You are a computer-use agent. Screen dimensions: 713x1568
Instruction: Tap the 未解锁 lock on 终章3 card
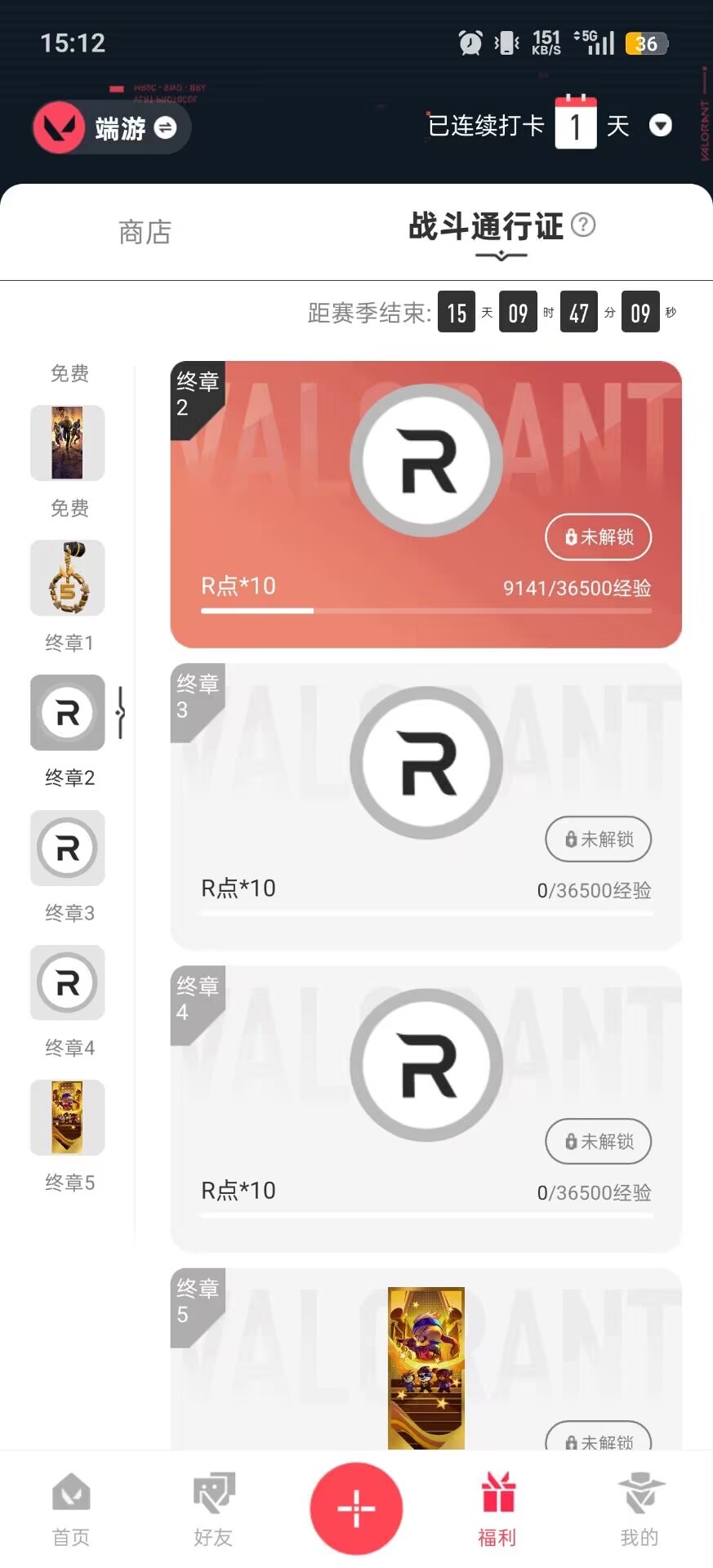click(x=598, y=839)
